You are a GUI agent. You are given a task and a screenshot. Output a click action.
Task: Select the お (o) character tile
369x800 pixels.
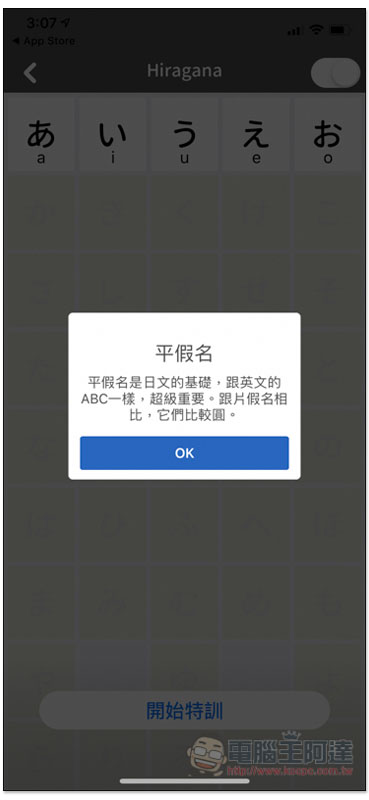click(328, 135)
